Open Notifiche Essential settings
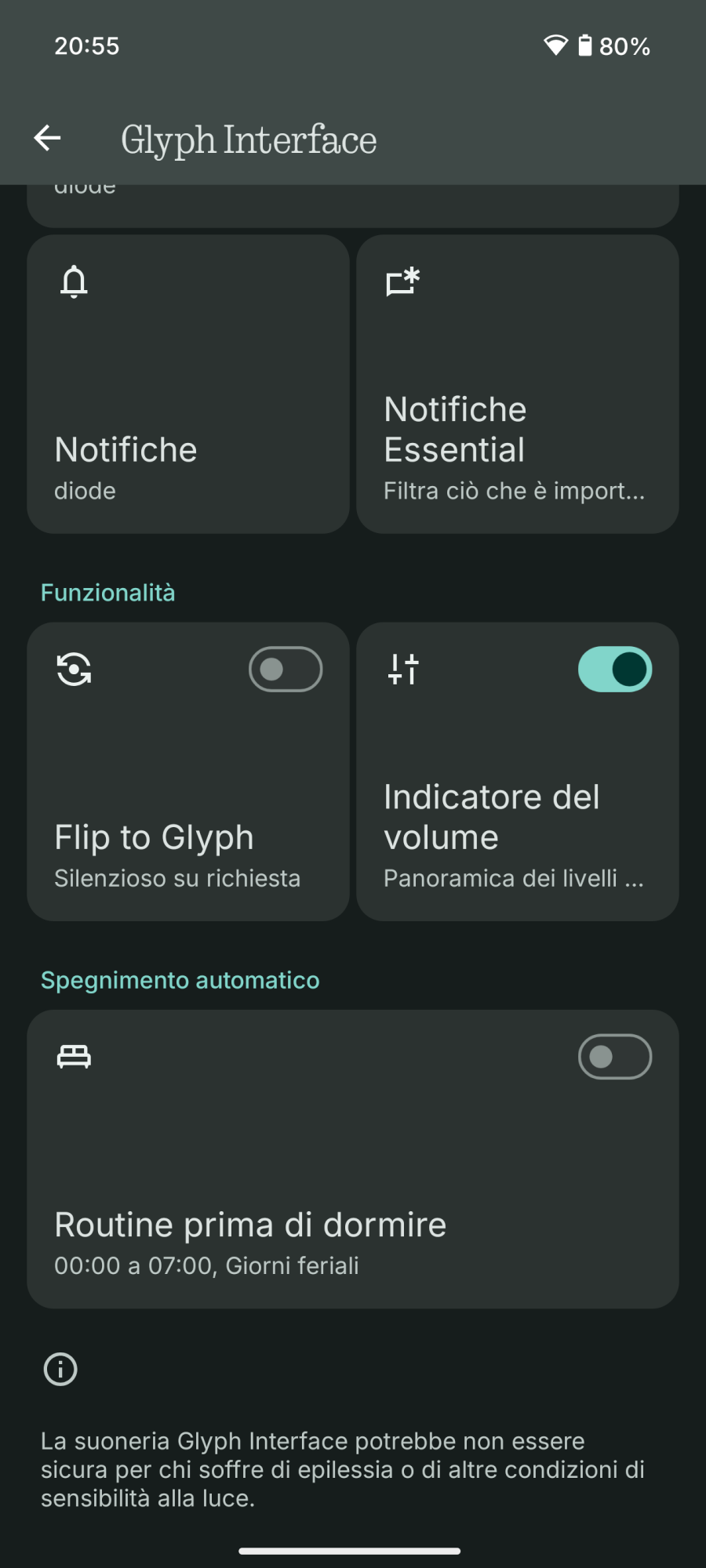706x1568 pixels. click(517, 384)
